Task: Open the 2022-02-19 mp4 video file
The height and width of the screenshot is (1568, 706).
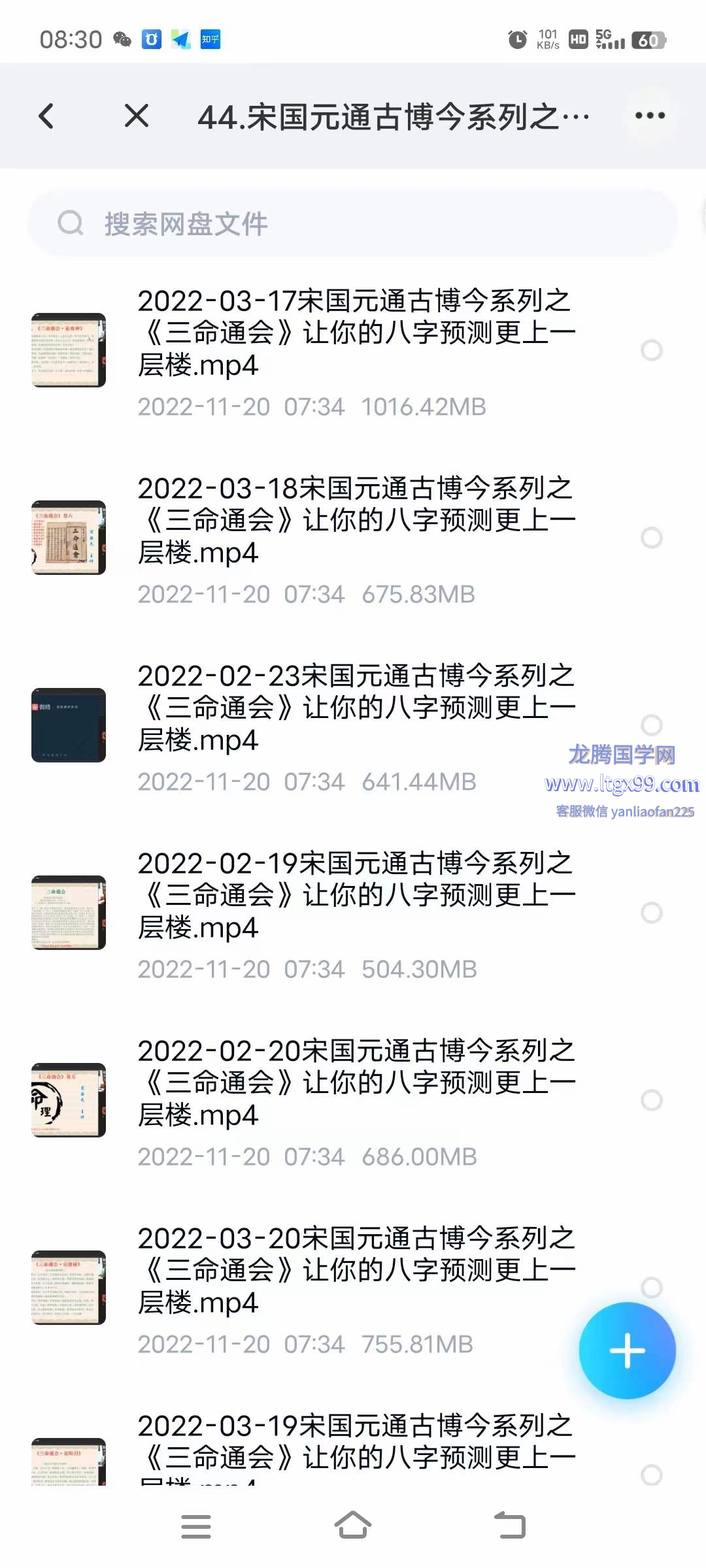Action: [x=356, y=896]
